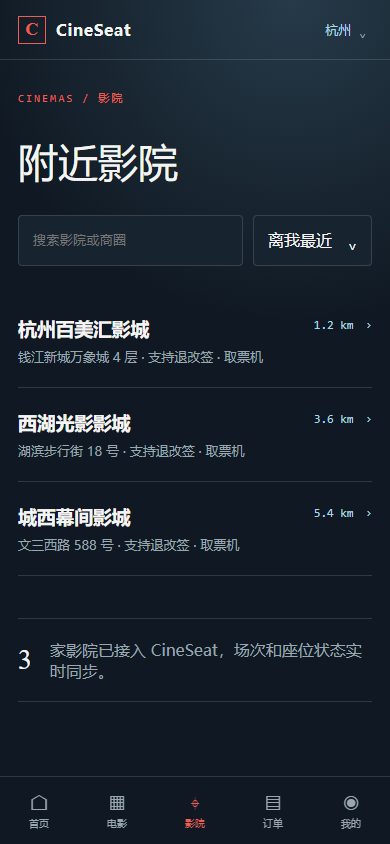Tap the CineSeat logo in the header
This screenshot has width=390, height=844.
75,30
